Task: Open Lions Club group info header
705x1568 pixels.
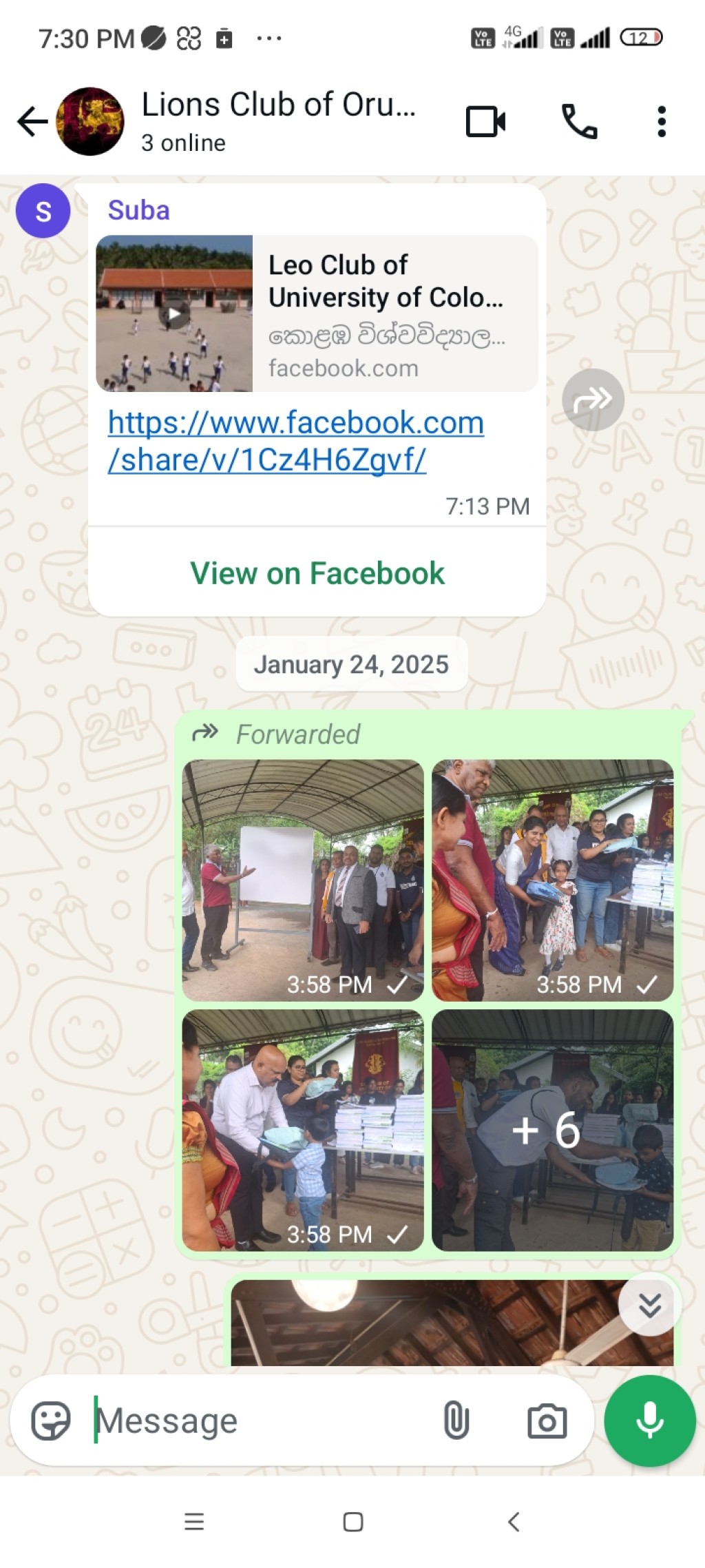Action: pyautogui.click(x=278, y=121)
